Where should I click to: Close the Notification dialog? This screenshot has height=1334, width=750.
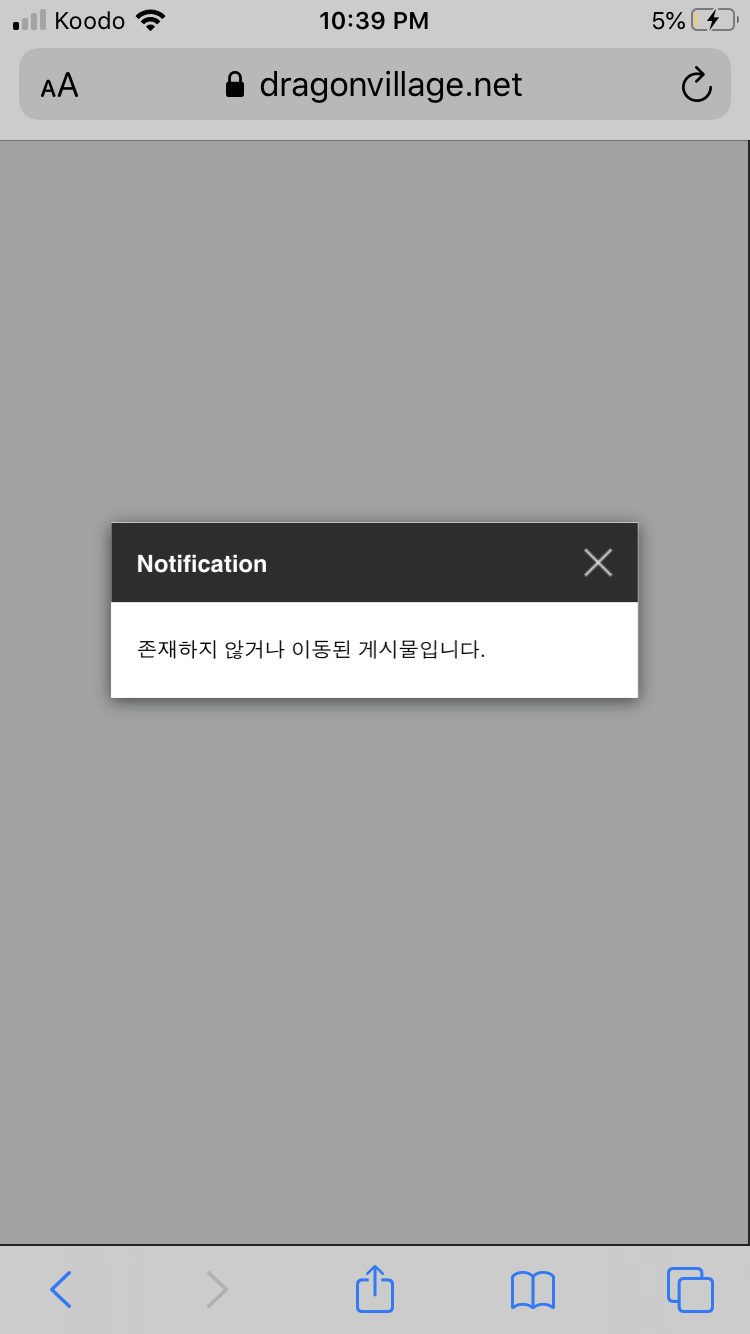(x=598, y=563)
